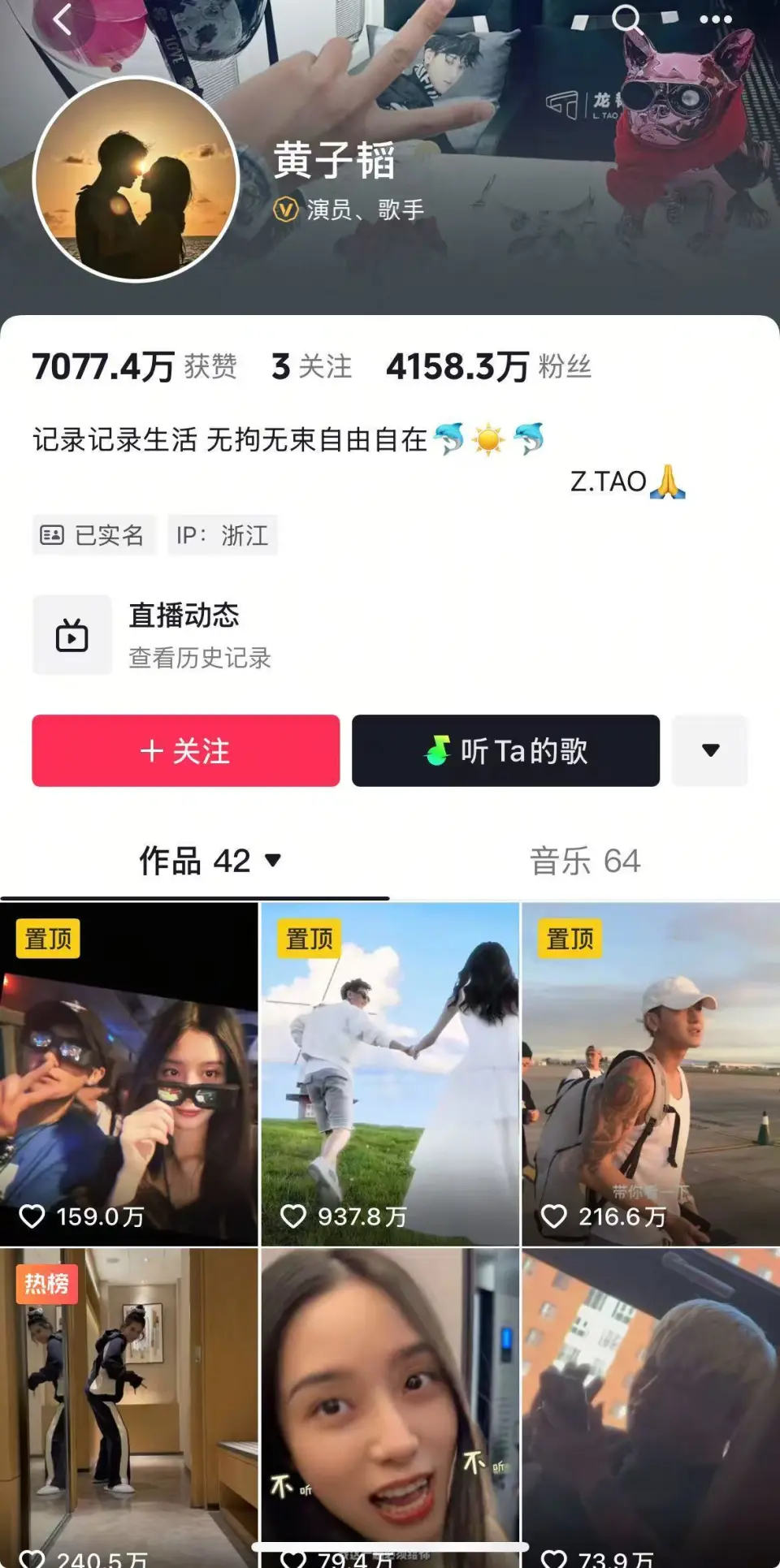Switch to the 音乐 64 tab
780x1568 pixels.
point(585,861)
